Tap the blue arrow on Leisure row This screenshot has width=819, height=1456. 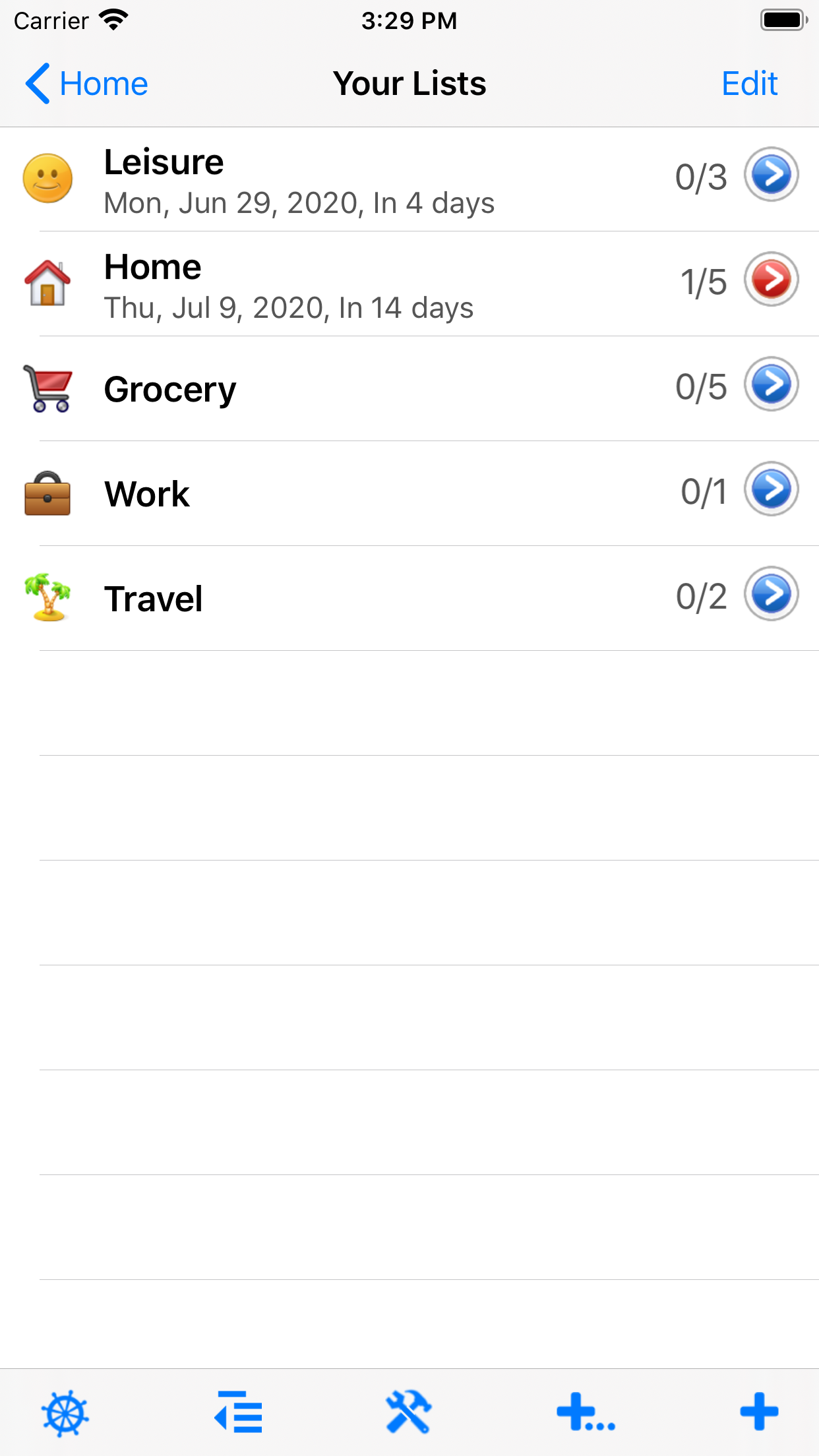(772, 174)
